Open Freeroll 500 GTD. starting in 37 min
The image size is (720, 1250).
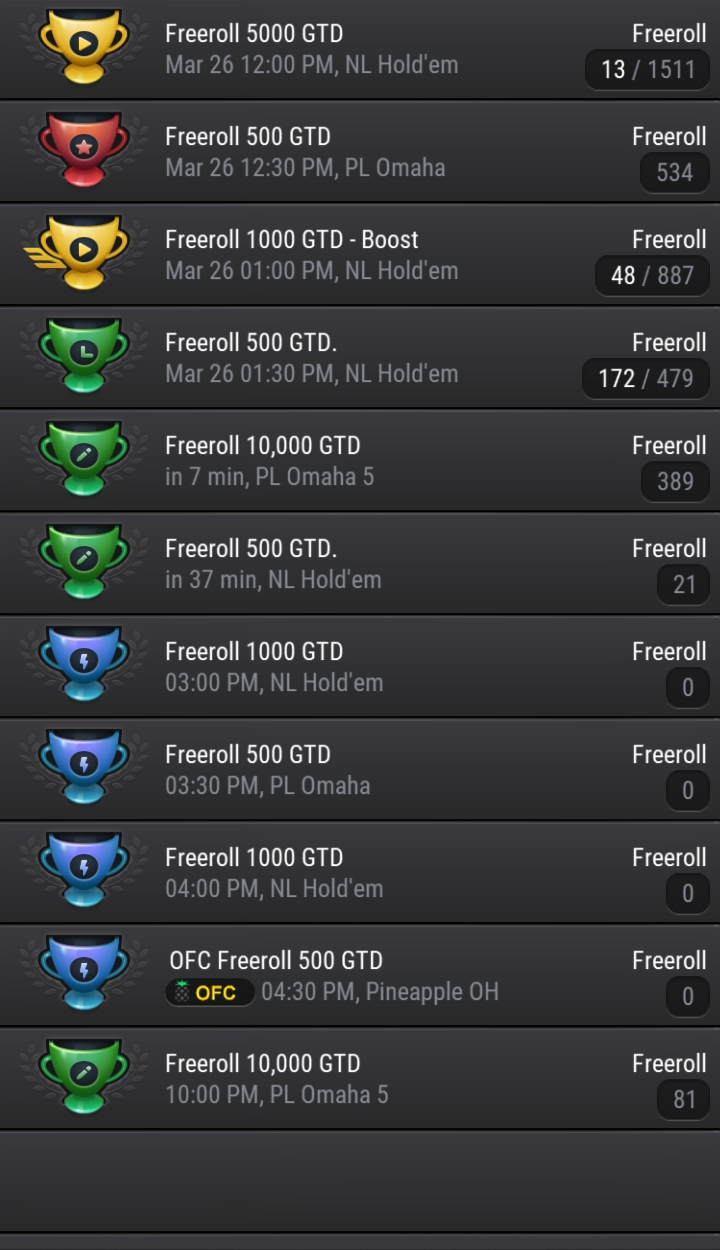click(x=360, y=564)
